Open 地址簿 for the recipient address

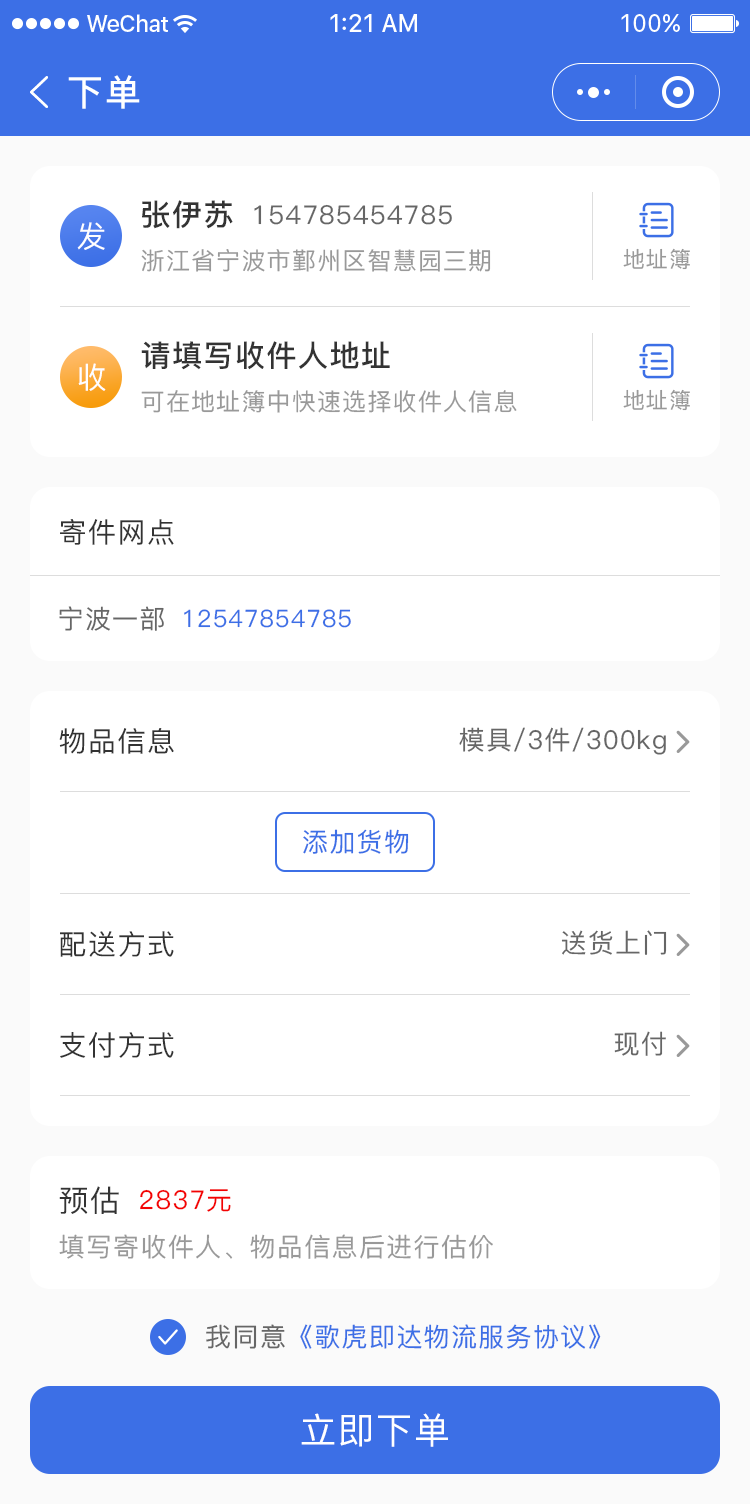coord(656,377)
